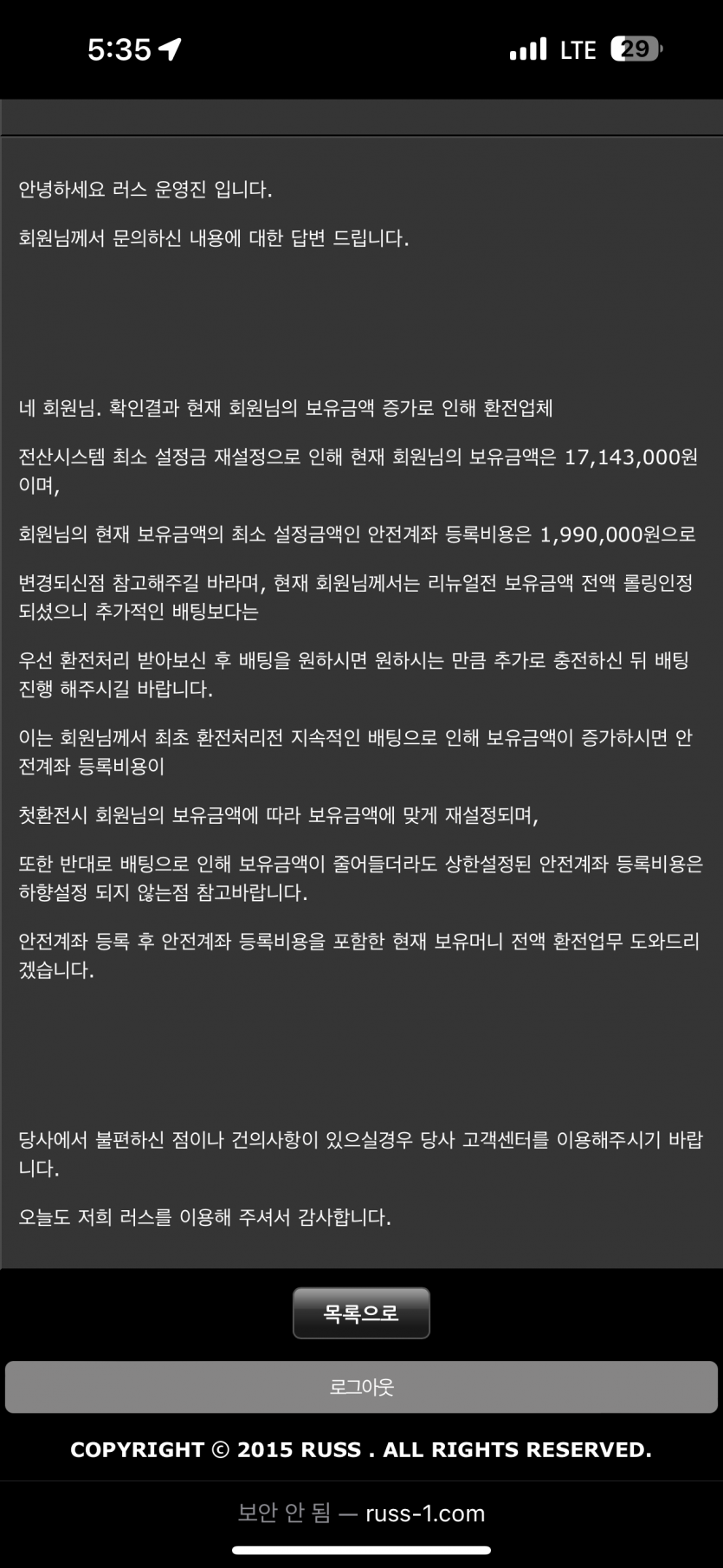Tap the 목록으로 button

(361, 1313)
